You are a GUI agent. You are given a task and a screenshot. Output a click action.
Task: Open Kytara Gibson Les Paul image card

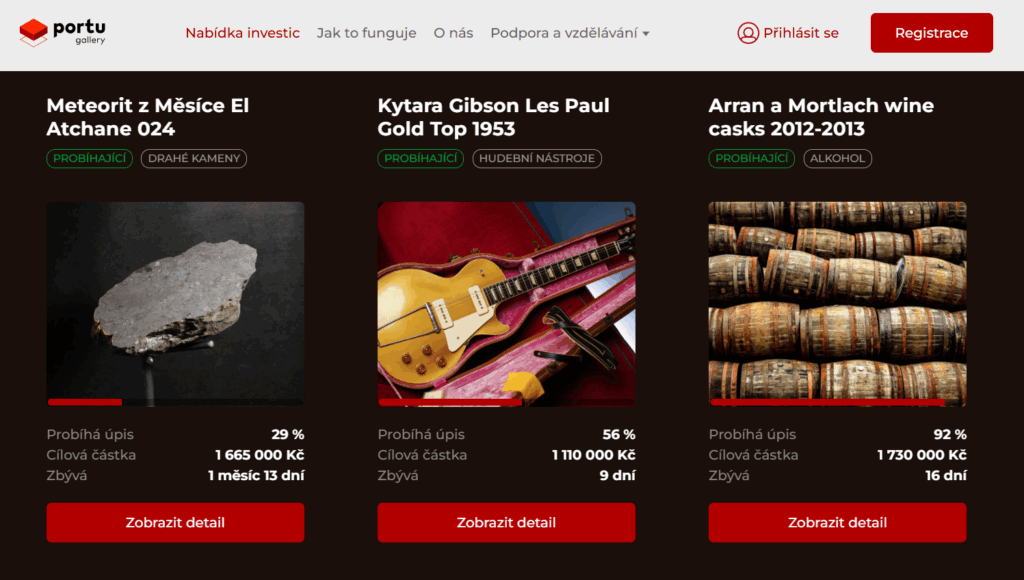coord(506,303)
